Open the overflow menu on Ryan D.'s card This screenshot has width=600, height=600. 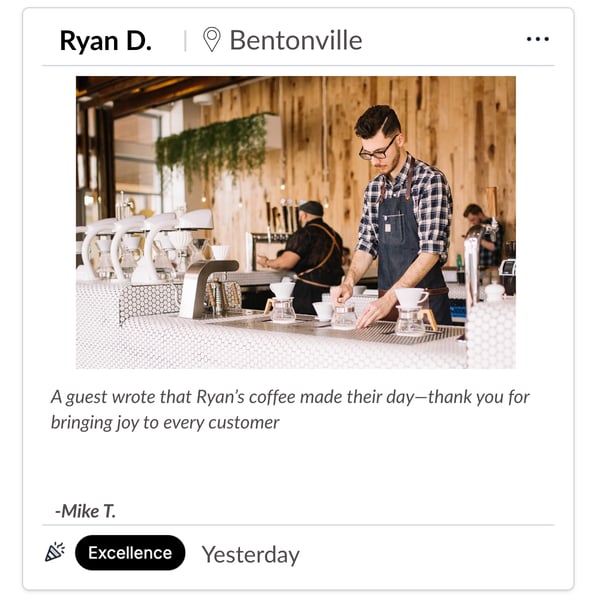click(537, 40)
